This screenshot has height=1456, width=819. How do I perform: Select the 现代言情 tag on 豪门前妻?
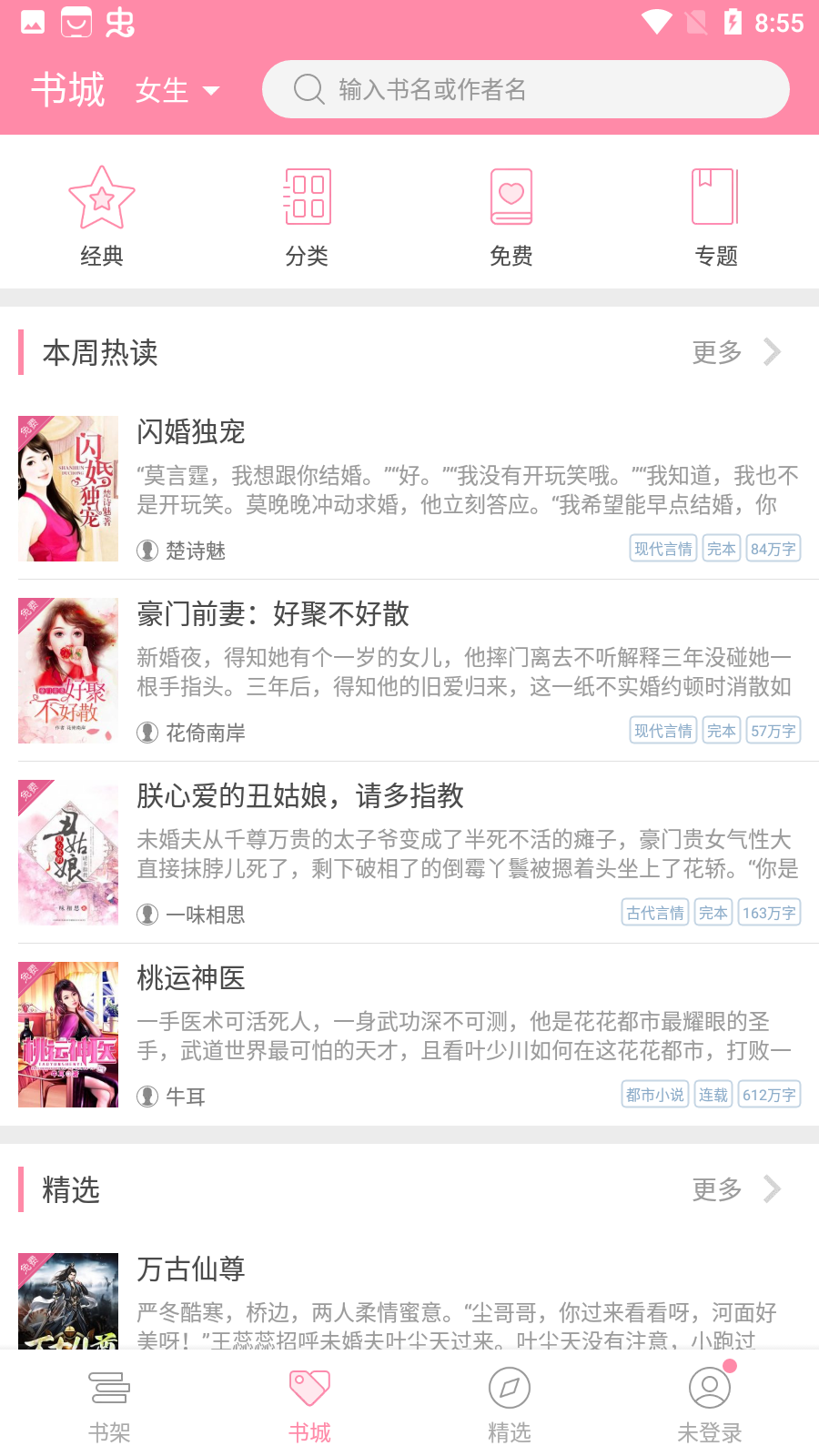coord(662,731)
